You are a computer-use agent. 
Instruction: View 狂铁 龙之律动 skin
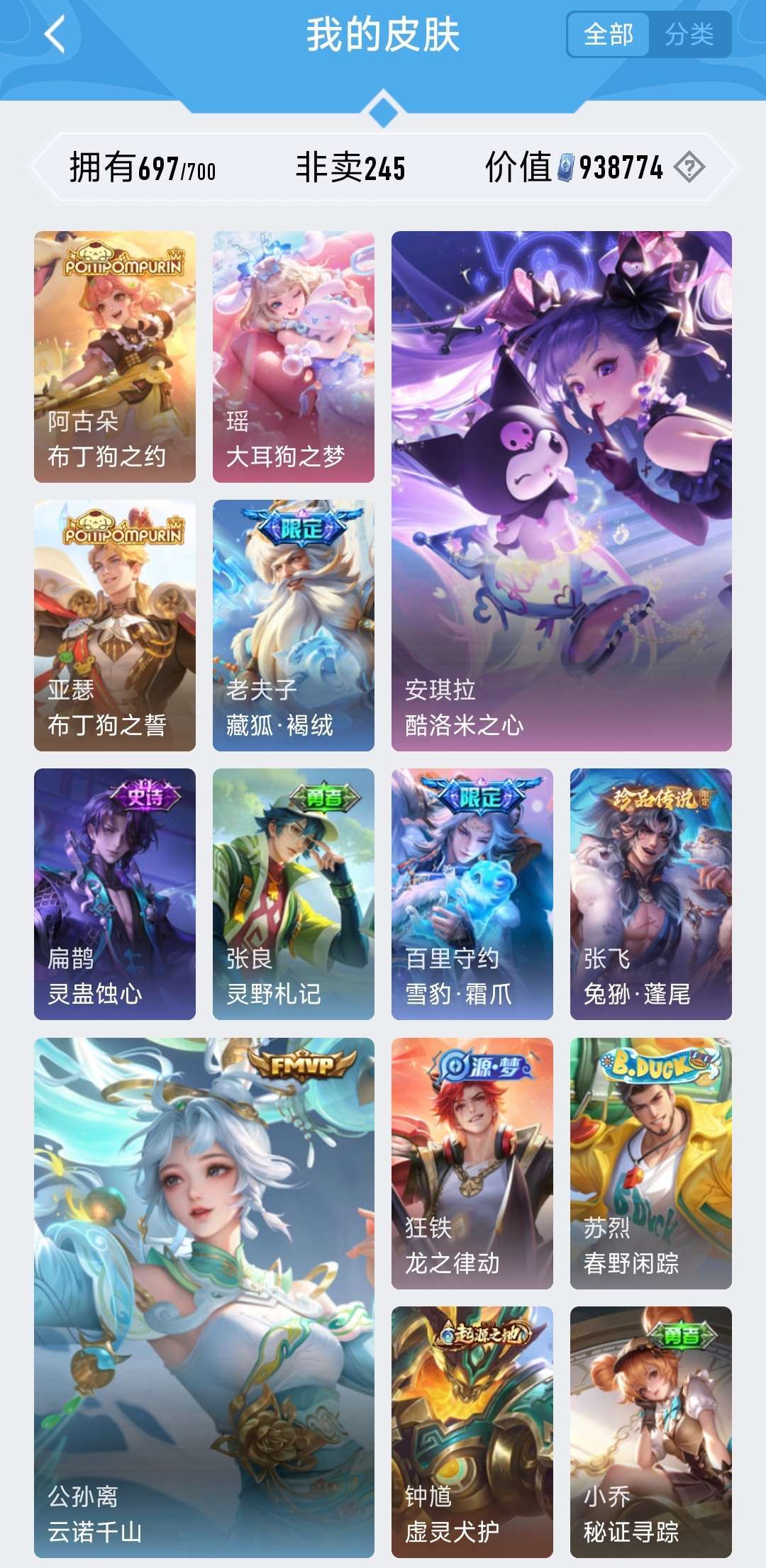(x=472, y=1163)
